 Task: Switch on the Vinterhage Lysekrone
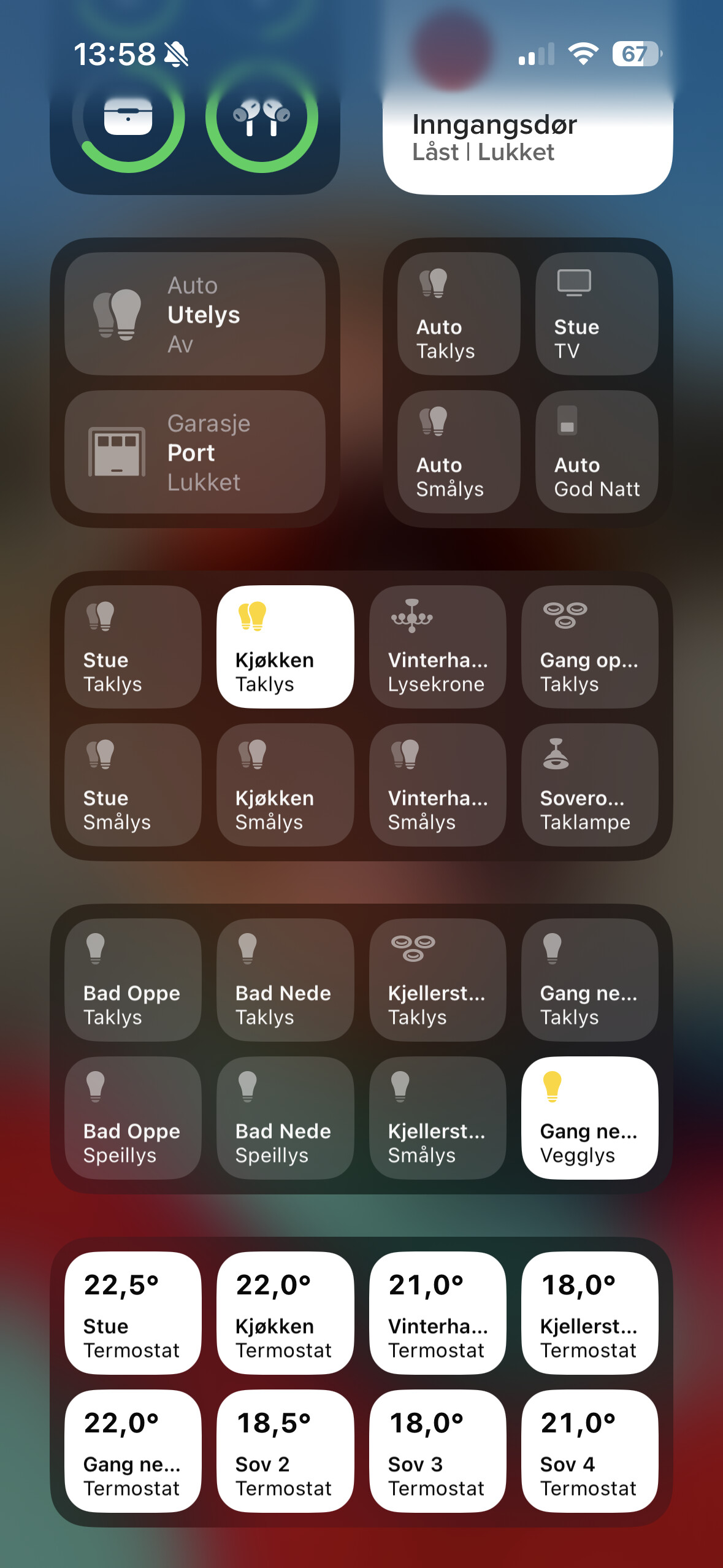[x=437, y=647]
